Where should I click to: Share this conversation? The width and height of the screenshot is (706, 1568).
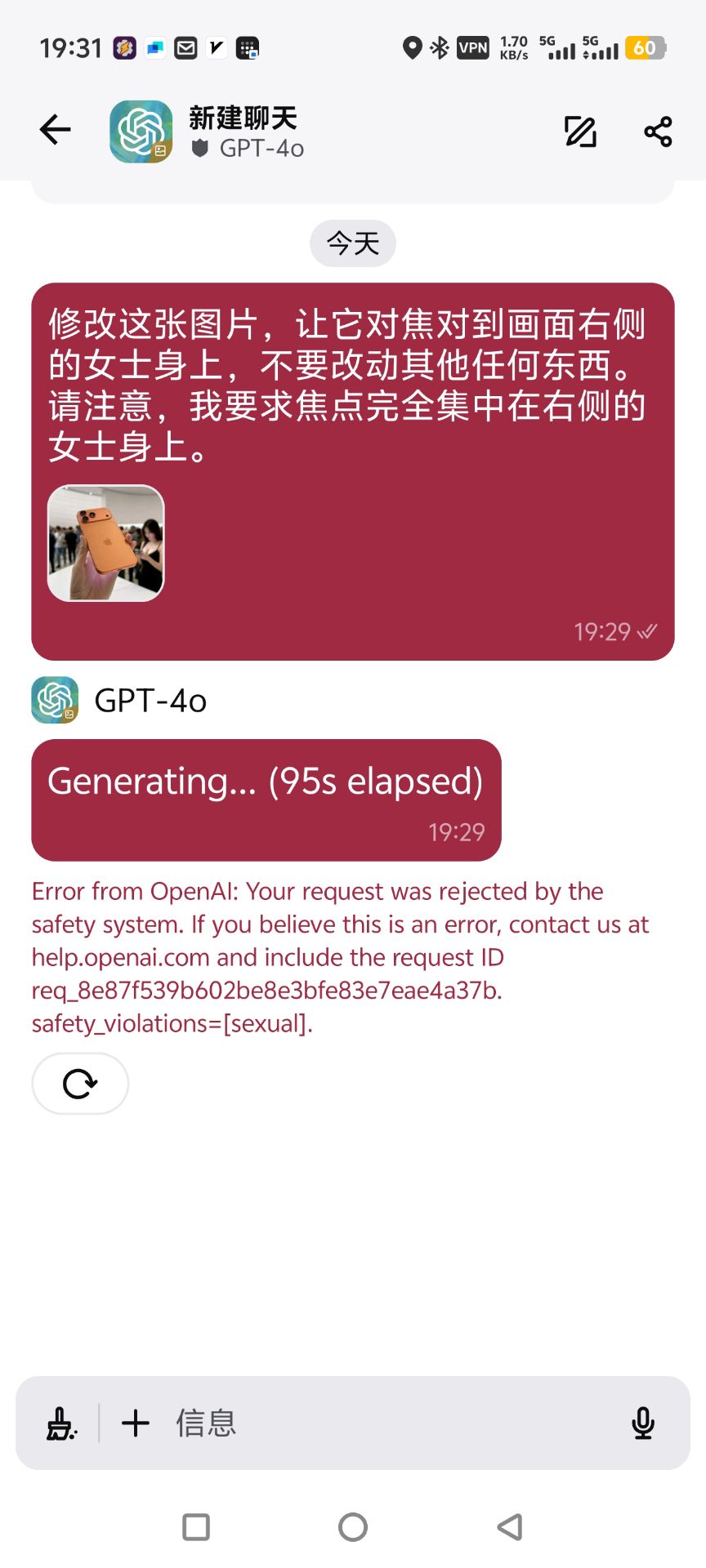pos(658,131)
